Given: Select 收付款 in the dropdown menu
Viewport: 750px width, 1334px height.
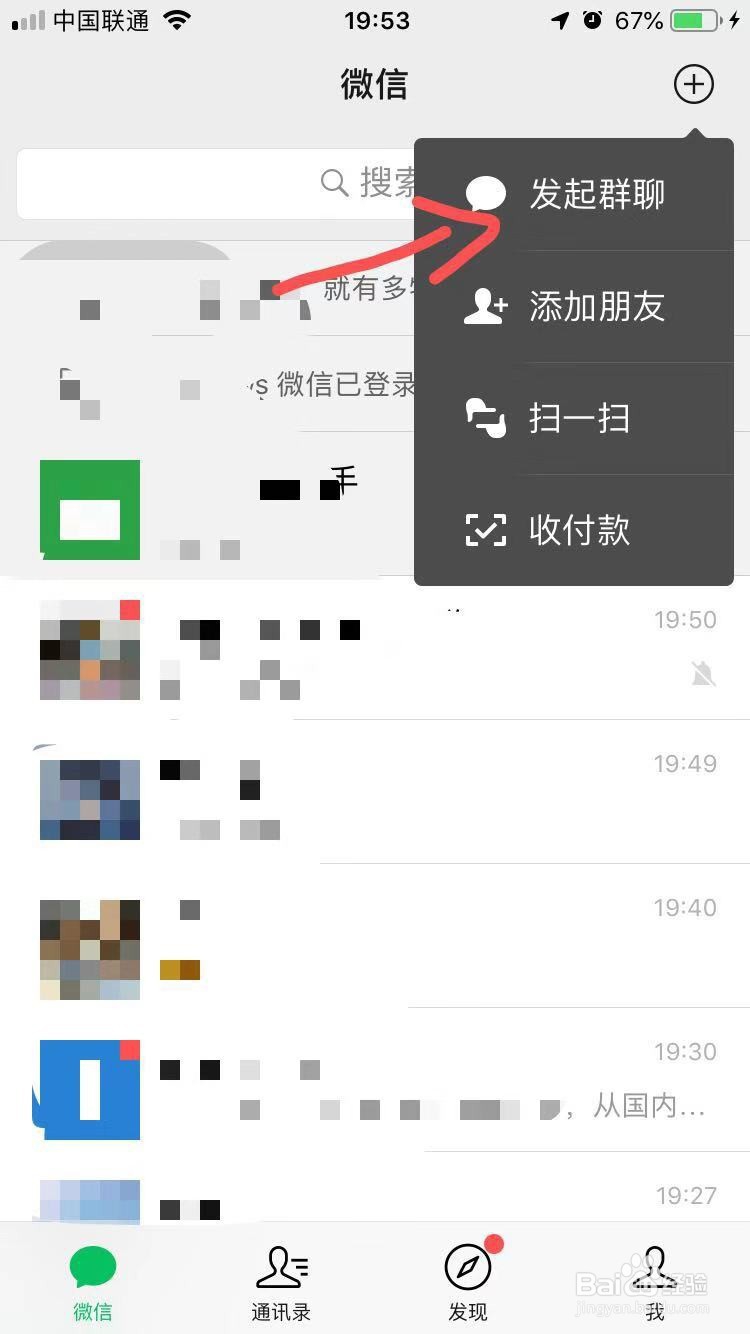Looking at the screenshot, I should pyautogui.click(x=578, y=530).
